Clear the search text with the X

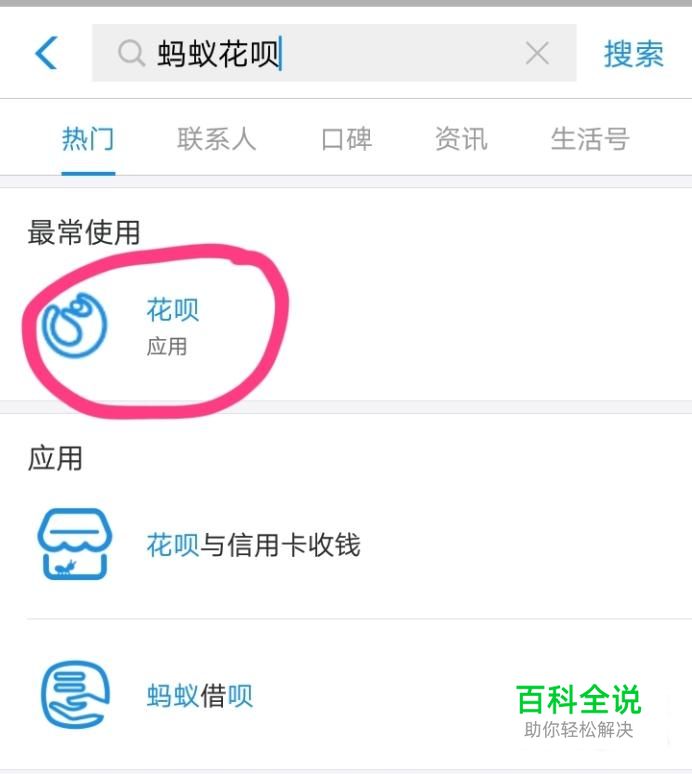point(537,53)
